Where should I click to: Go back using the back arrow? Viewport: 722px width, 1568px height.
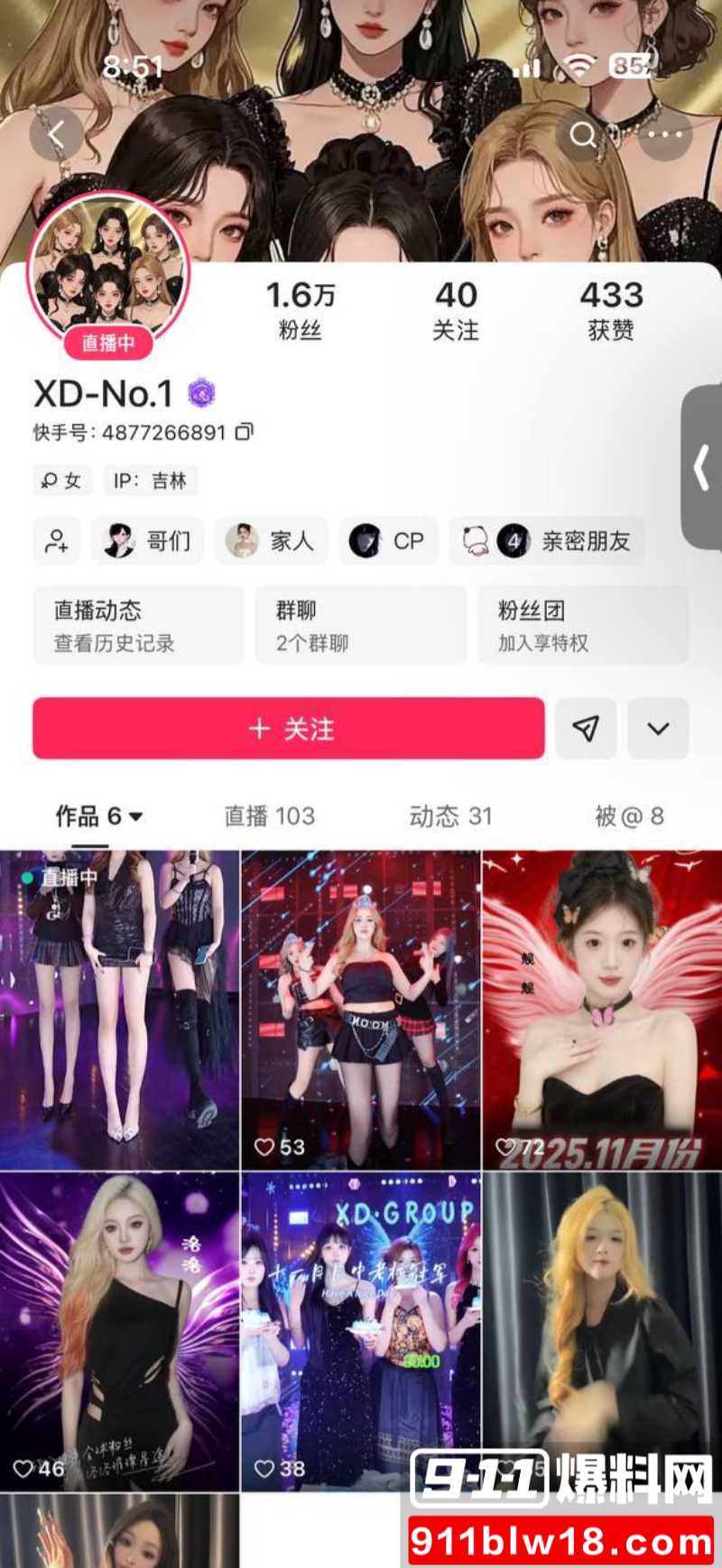click(57, 134)
